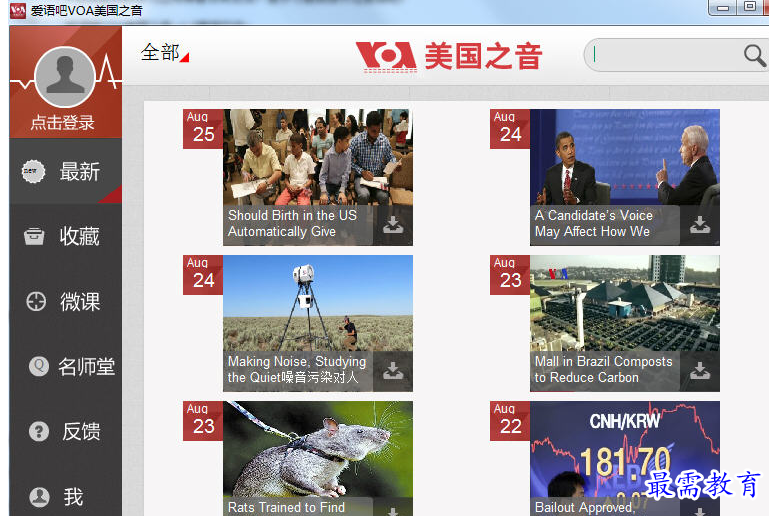This screenshot has width=769, height=516.
Task: Tap the magnifier search icon
Action: click(754, 55)
